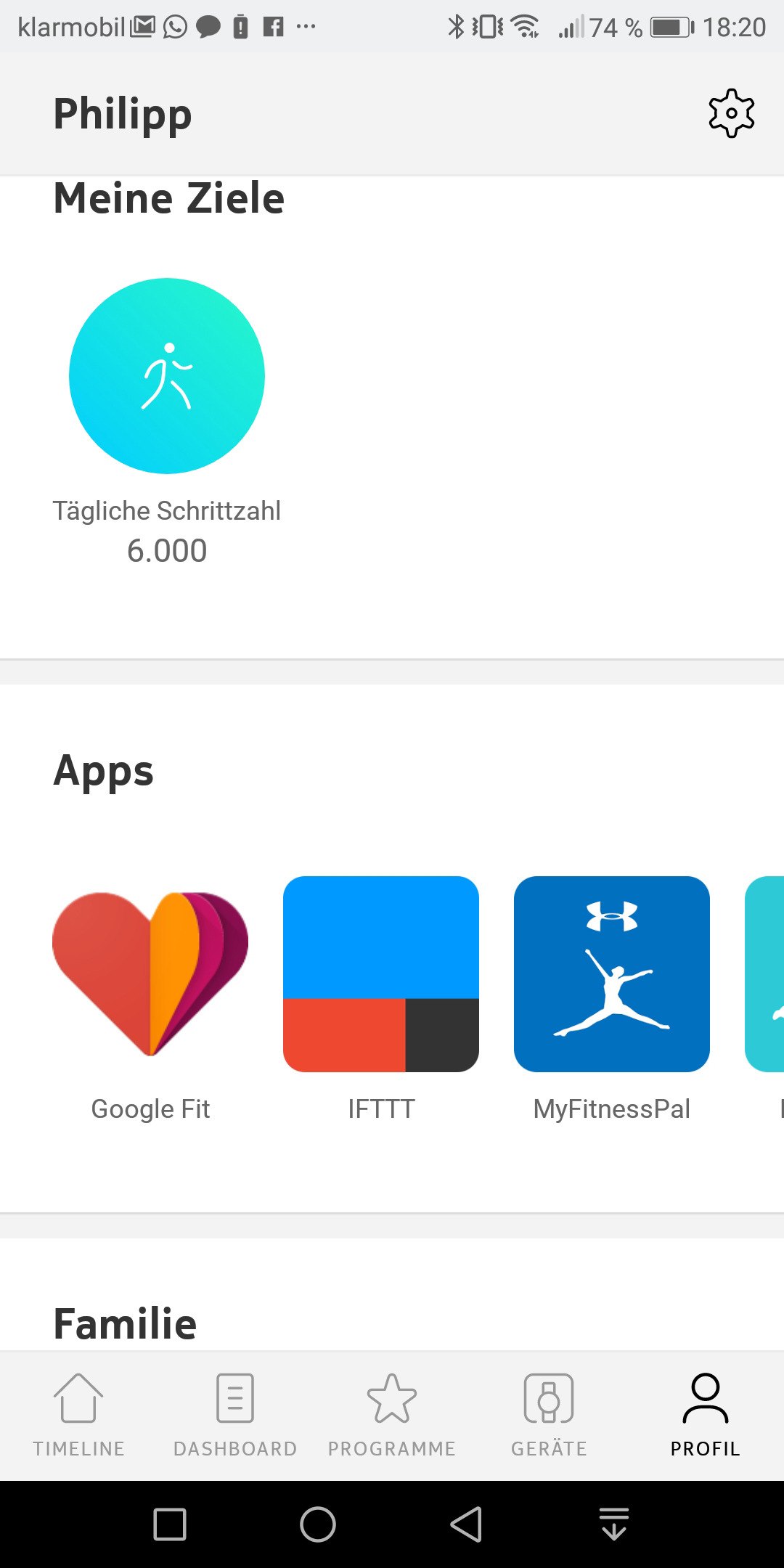Viewport: 784px width, 1568px height.
Task: Open MyFitnessPal integration
Action: tap(612, 974)
